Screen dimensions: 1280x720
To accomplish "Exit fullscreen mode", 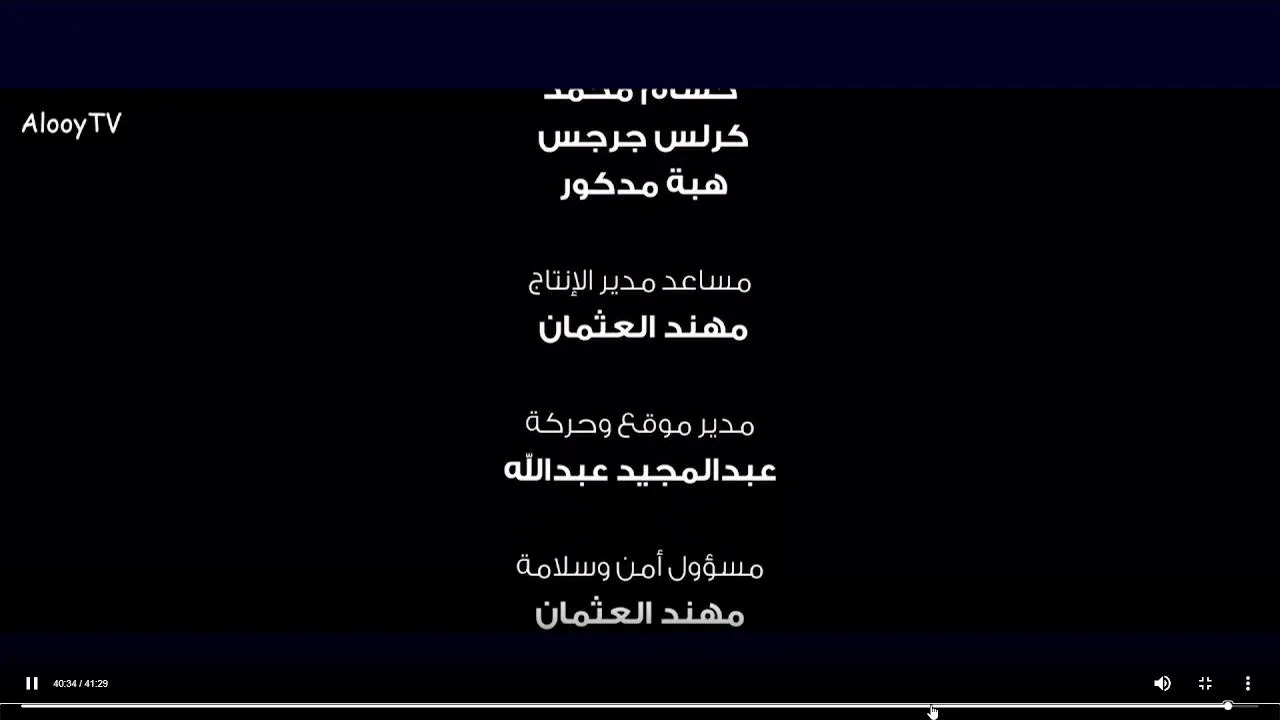I will [1205, 683].
